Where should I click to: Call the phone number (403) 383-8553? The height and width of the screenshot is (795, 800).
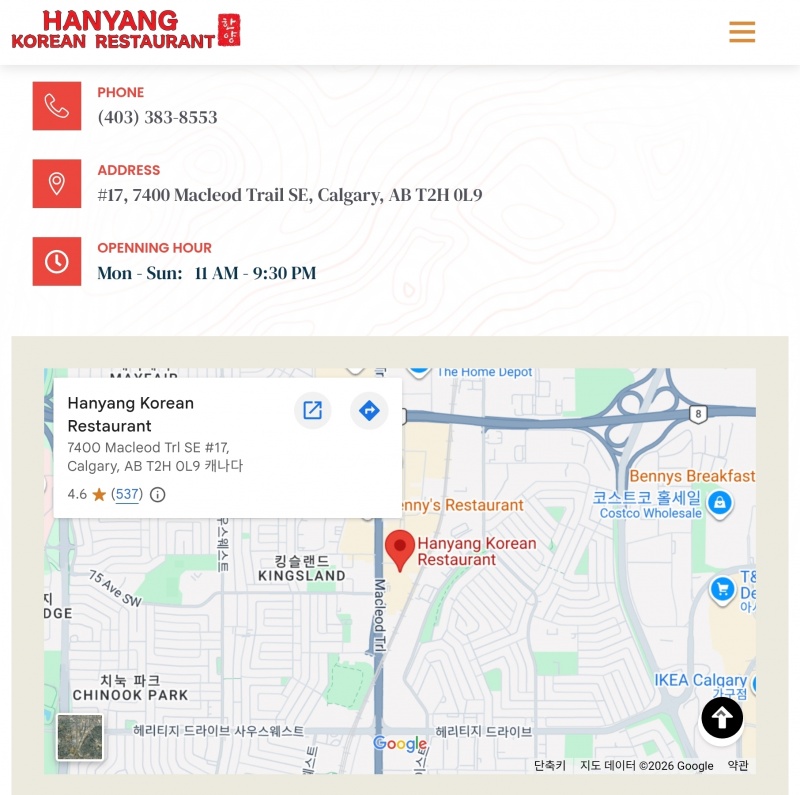(x=157, y=117)
